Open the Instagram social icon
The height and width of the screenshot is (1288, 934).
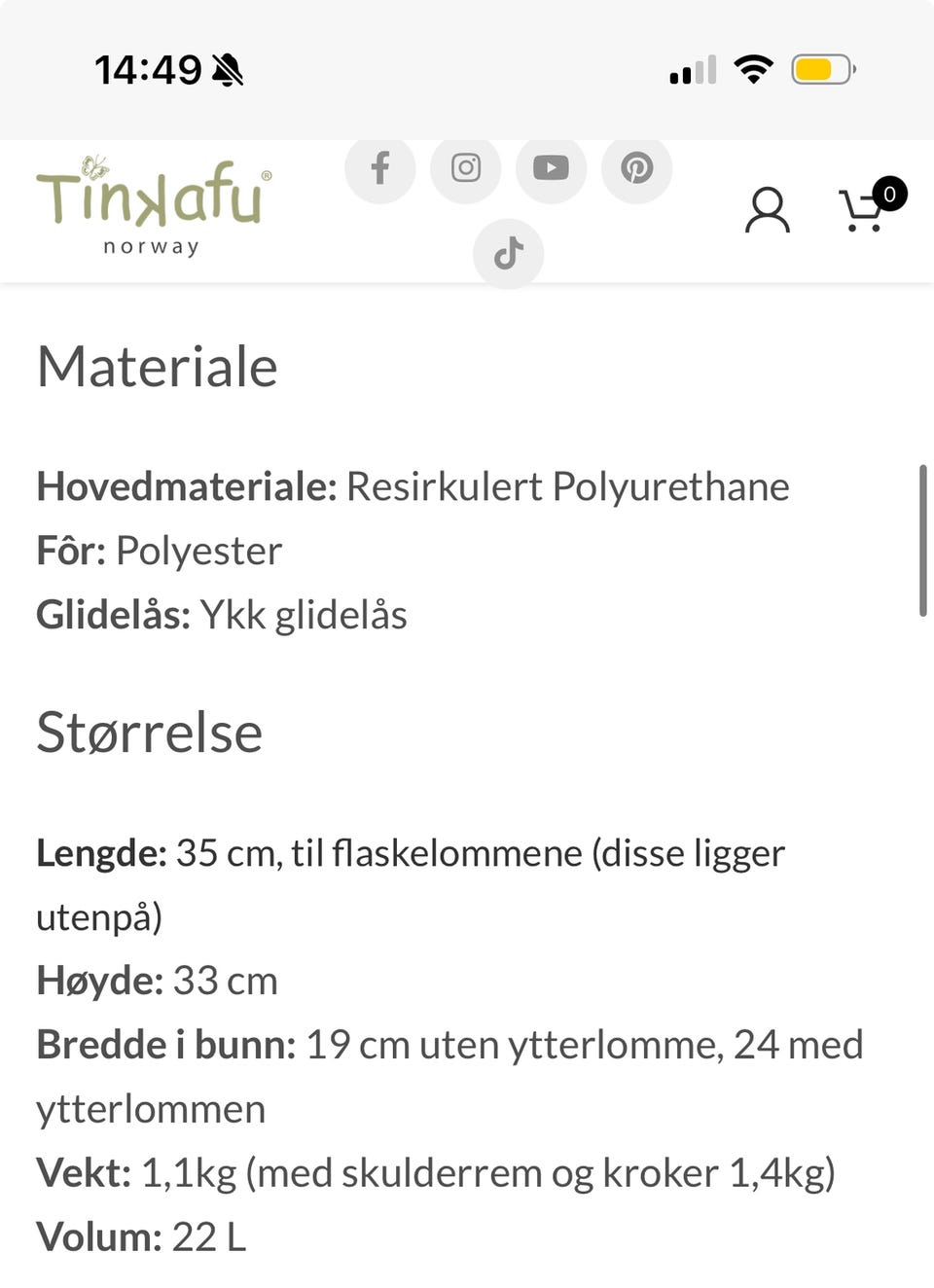(x=465, y=167)
